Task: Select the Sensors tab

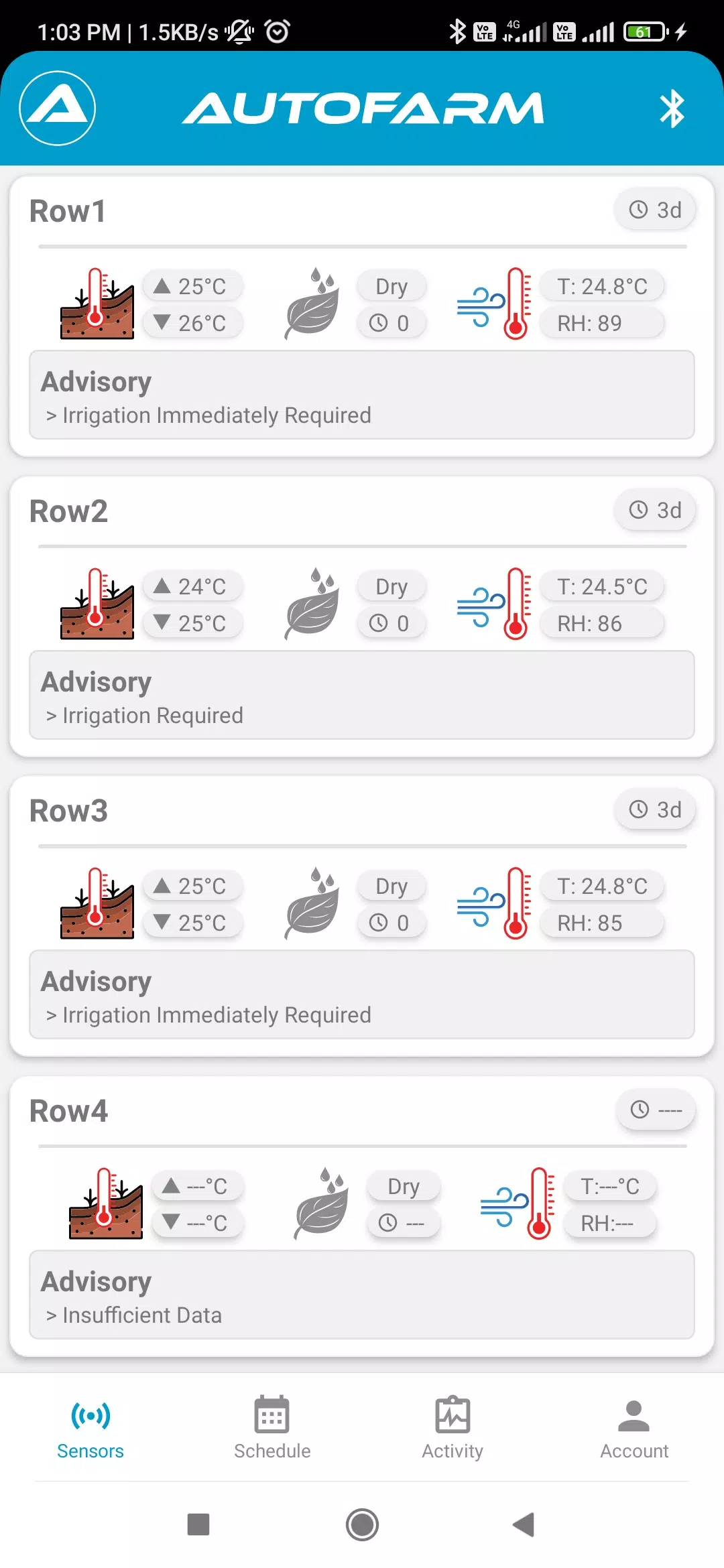Action: pyautogui.click(x=90, y=1427)
